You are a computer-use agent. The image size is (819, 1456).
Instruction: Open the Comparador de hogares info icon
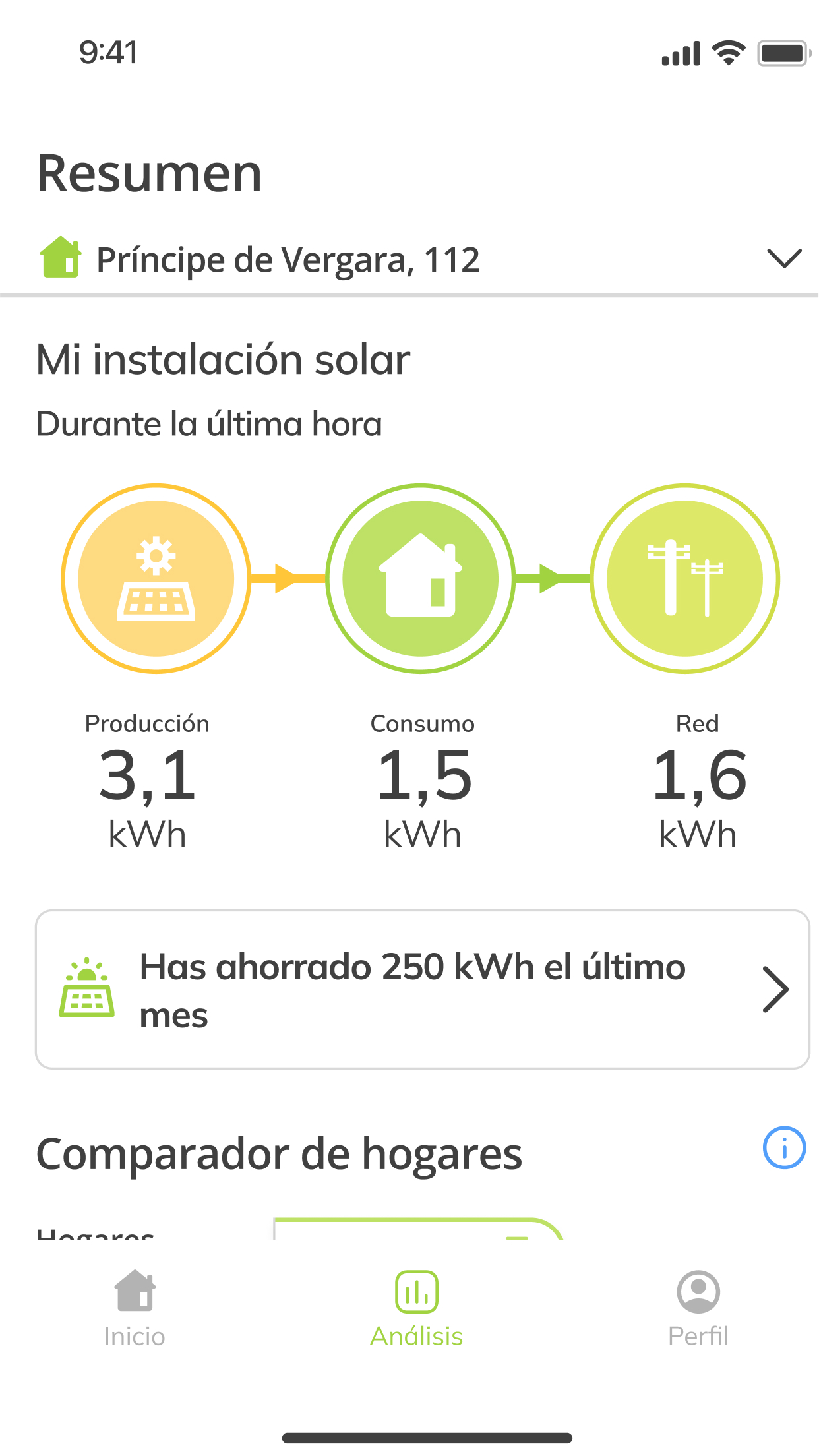point(784,1148)
